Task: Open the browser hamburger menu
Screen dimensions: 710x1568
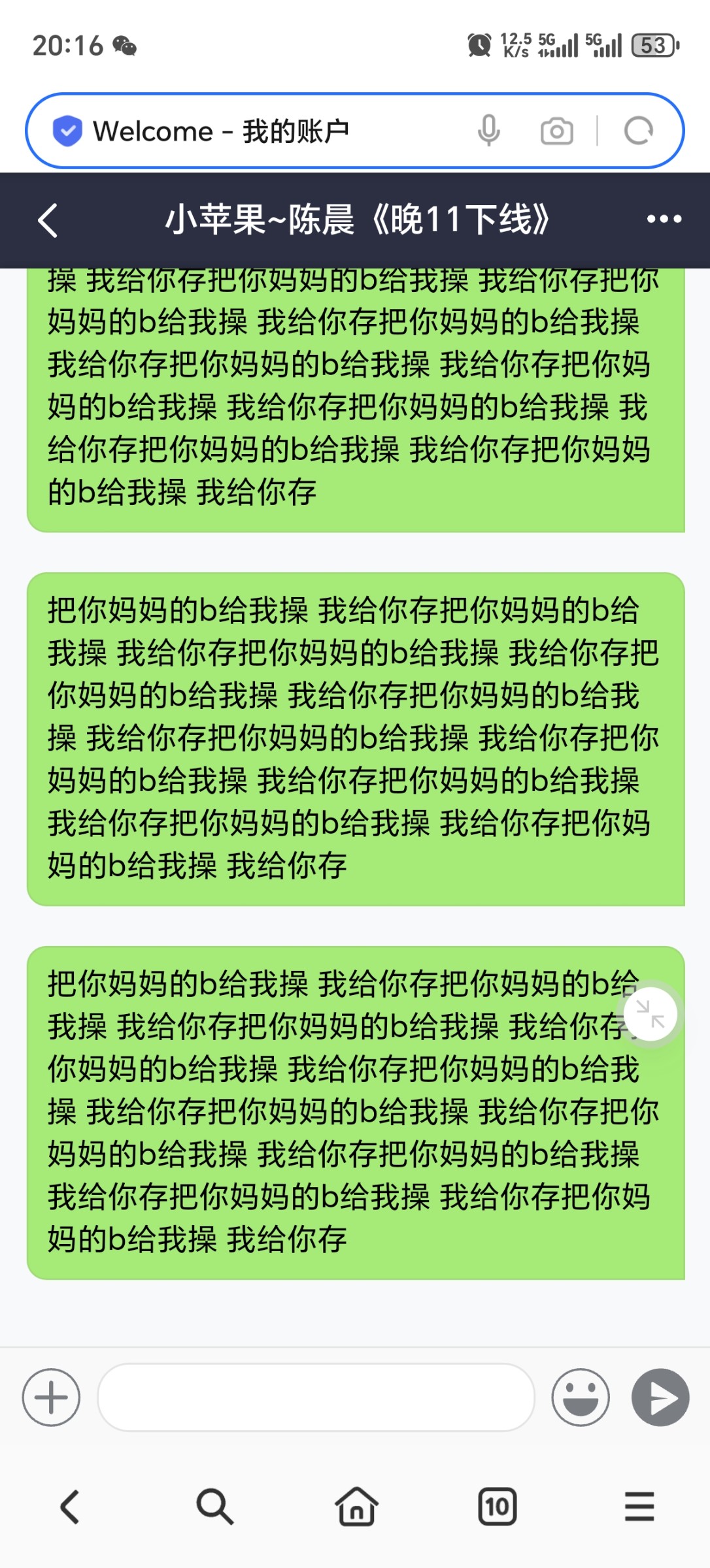Action: coord(639,1507)
